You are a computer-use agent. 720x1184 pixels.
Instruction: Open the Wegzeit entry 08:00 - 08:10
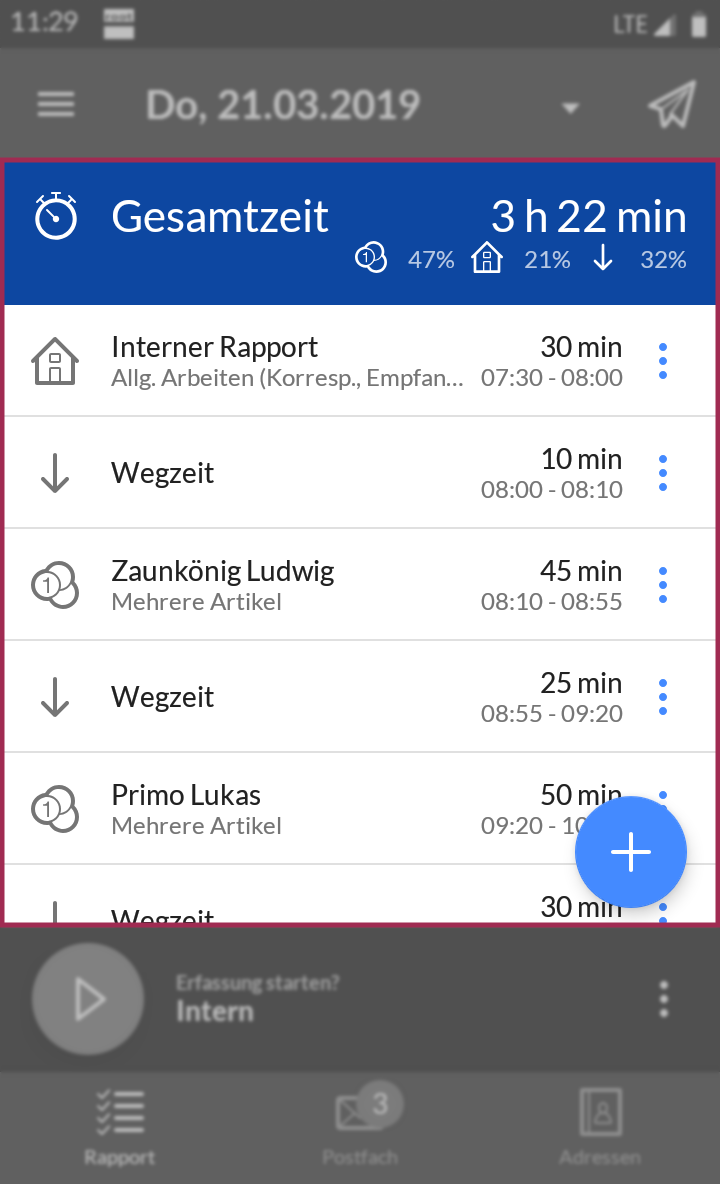360,473
